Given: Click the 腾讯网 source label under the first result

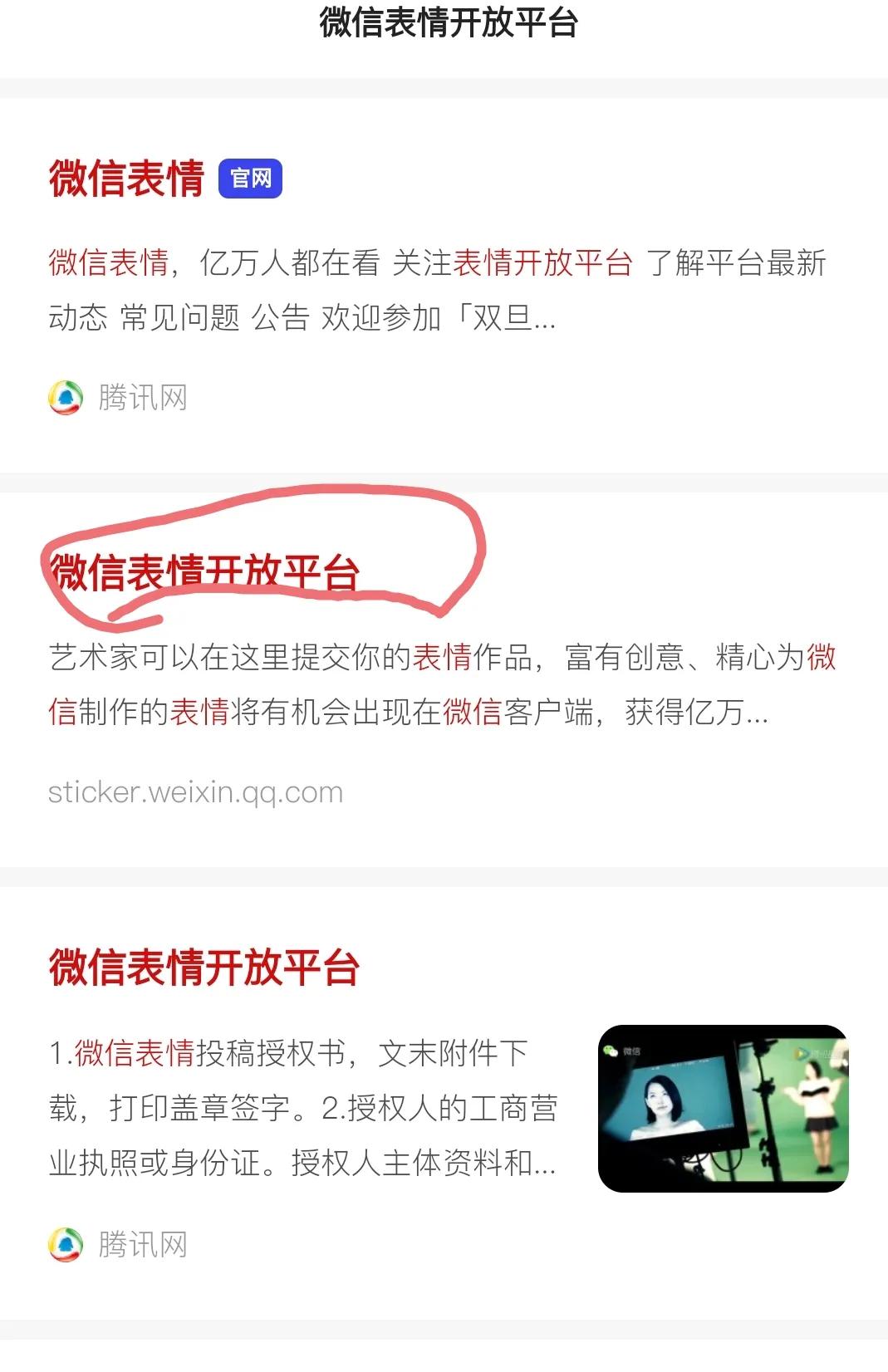Looking at the screenshot, I should click(141, 398).
